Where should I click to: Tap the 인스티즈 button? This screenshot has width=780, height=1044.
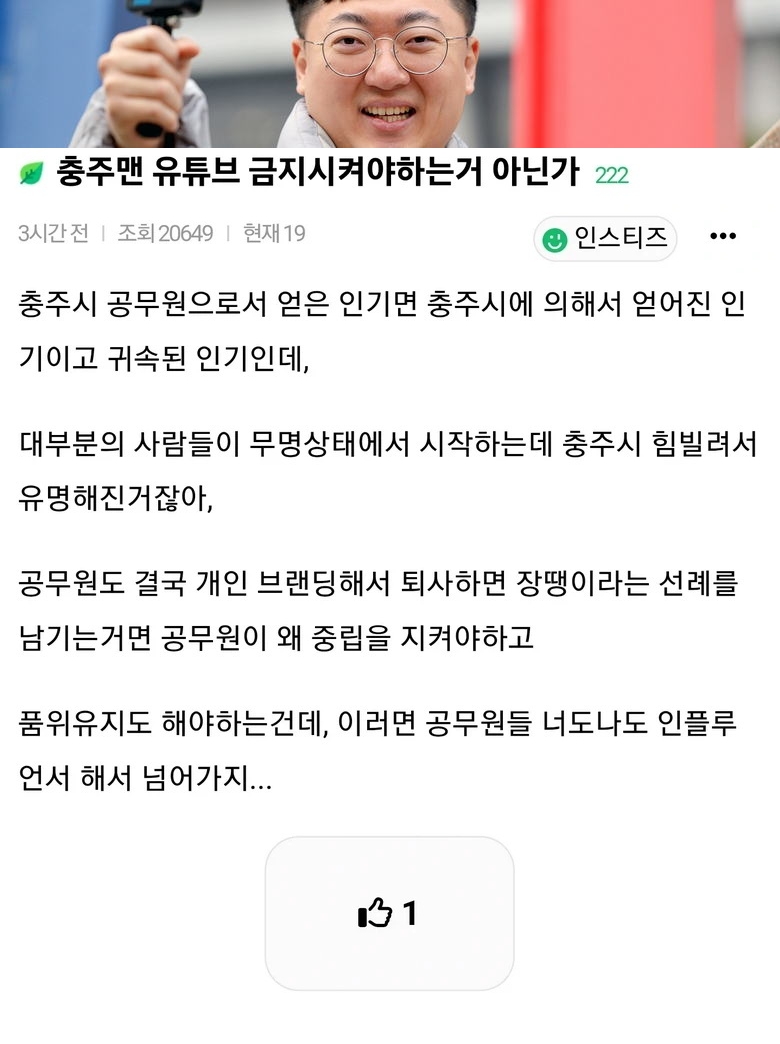[605, 239]
